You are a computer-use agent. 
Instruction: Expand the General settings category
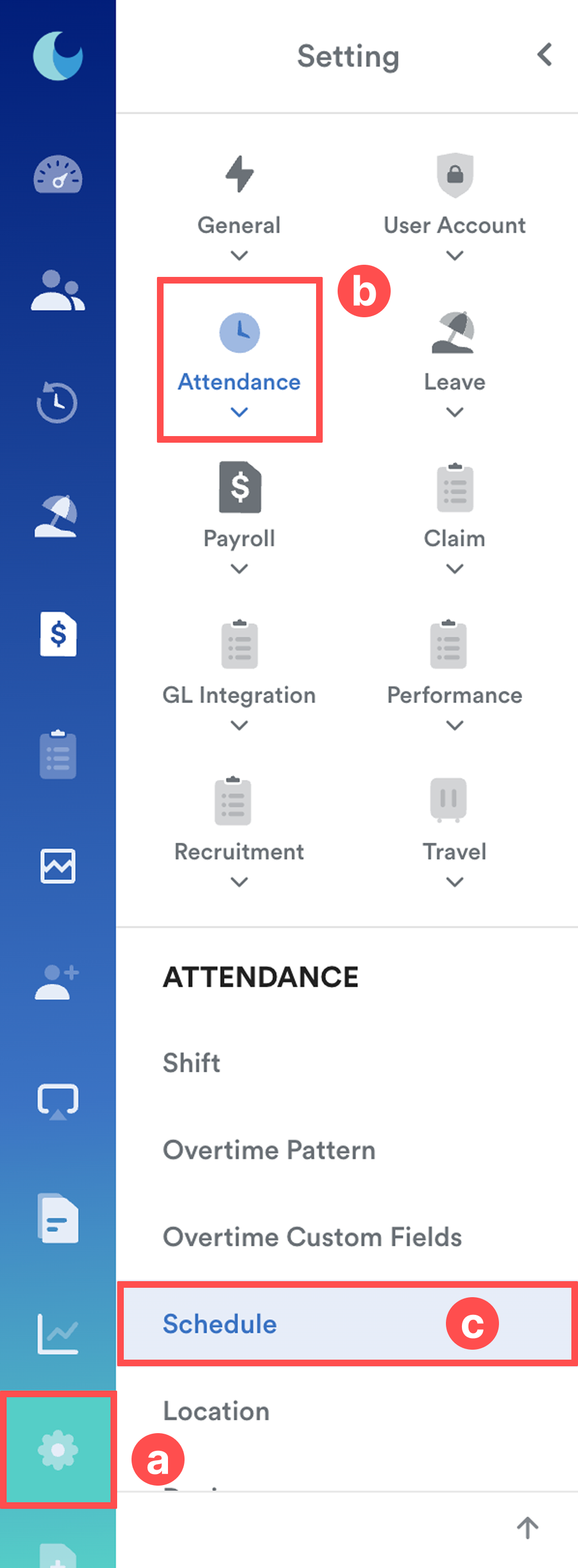click(239, 207)
